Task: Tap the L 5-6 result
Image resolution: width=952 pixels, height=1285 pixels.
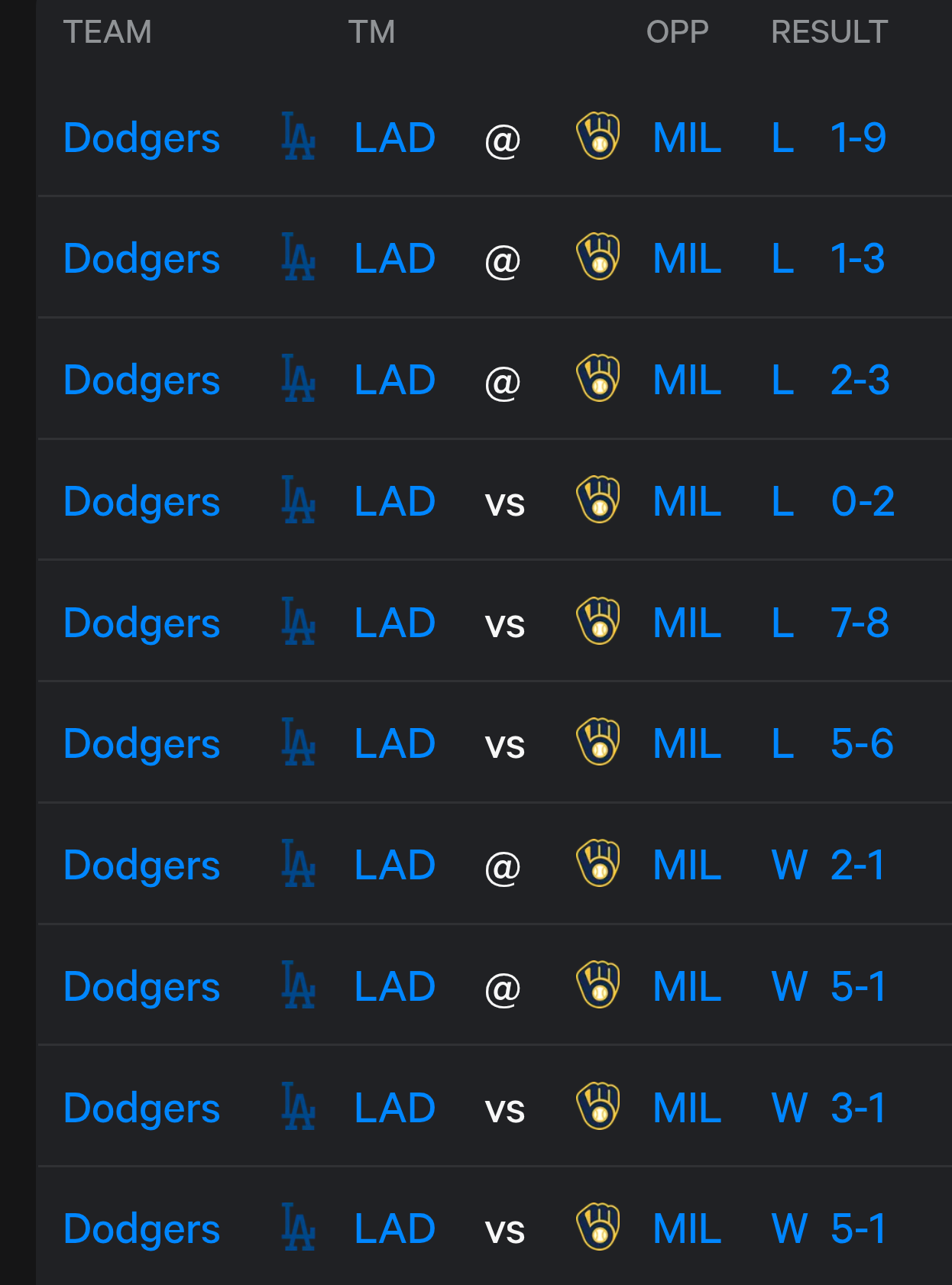Action: [833, 744]
